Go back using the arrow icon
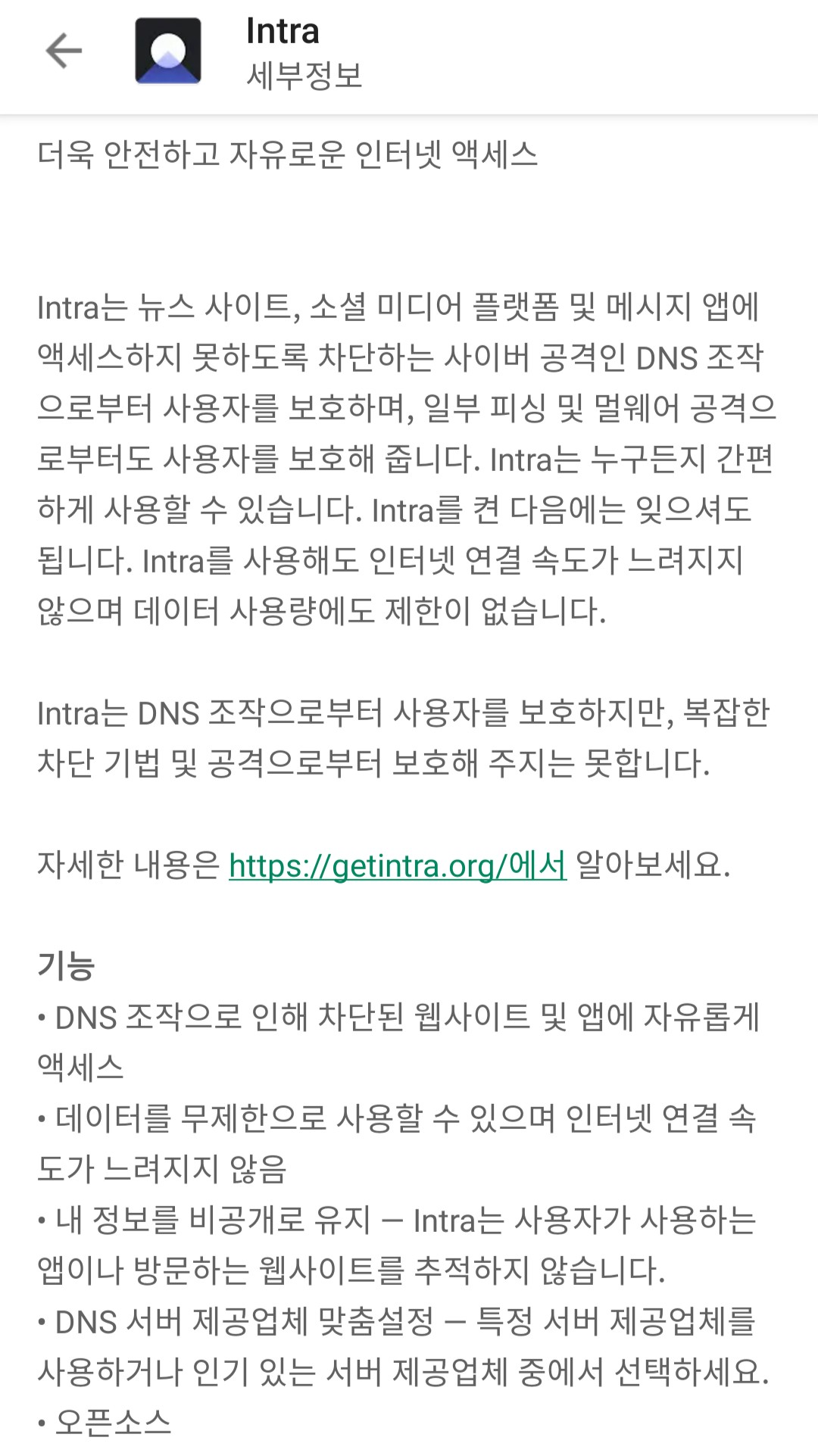This screenshot has height=1456, width=818. click(64, 51)
